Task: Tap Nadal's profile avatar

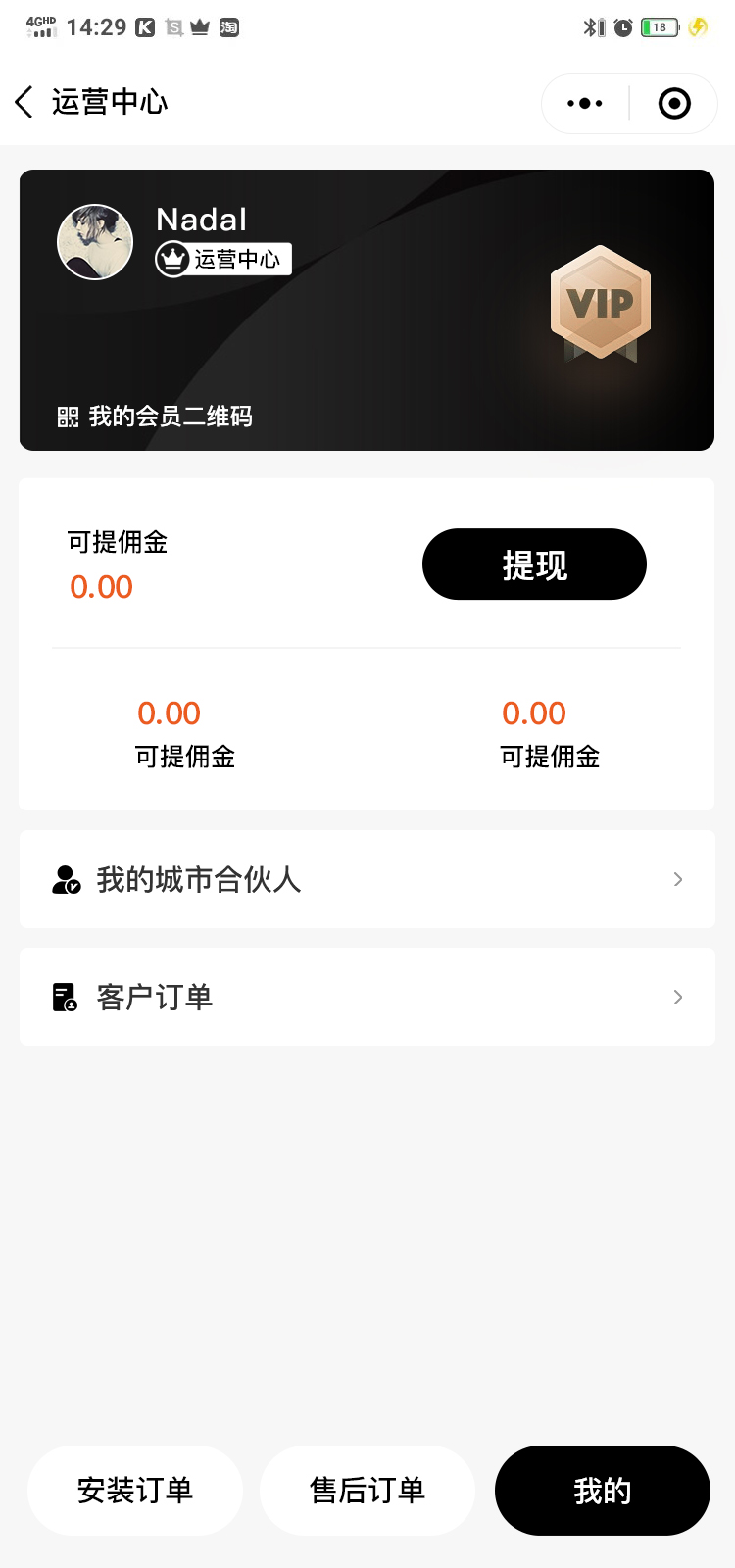Action: click(x=95, y=242)
